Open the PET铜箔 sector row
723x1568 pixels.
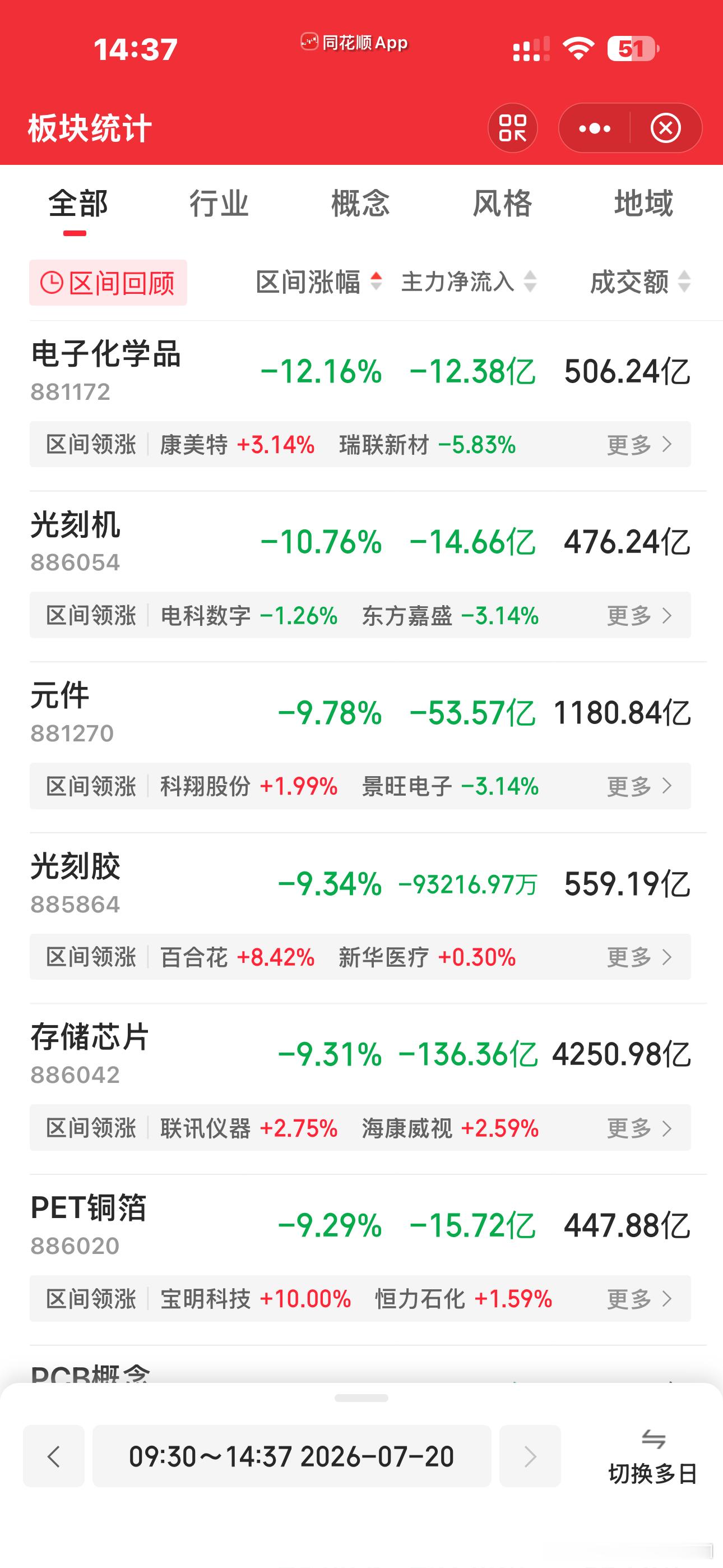[x=360, y=1225]
